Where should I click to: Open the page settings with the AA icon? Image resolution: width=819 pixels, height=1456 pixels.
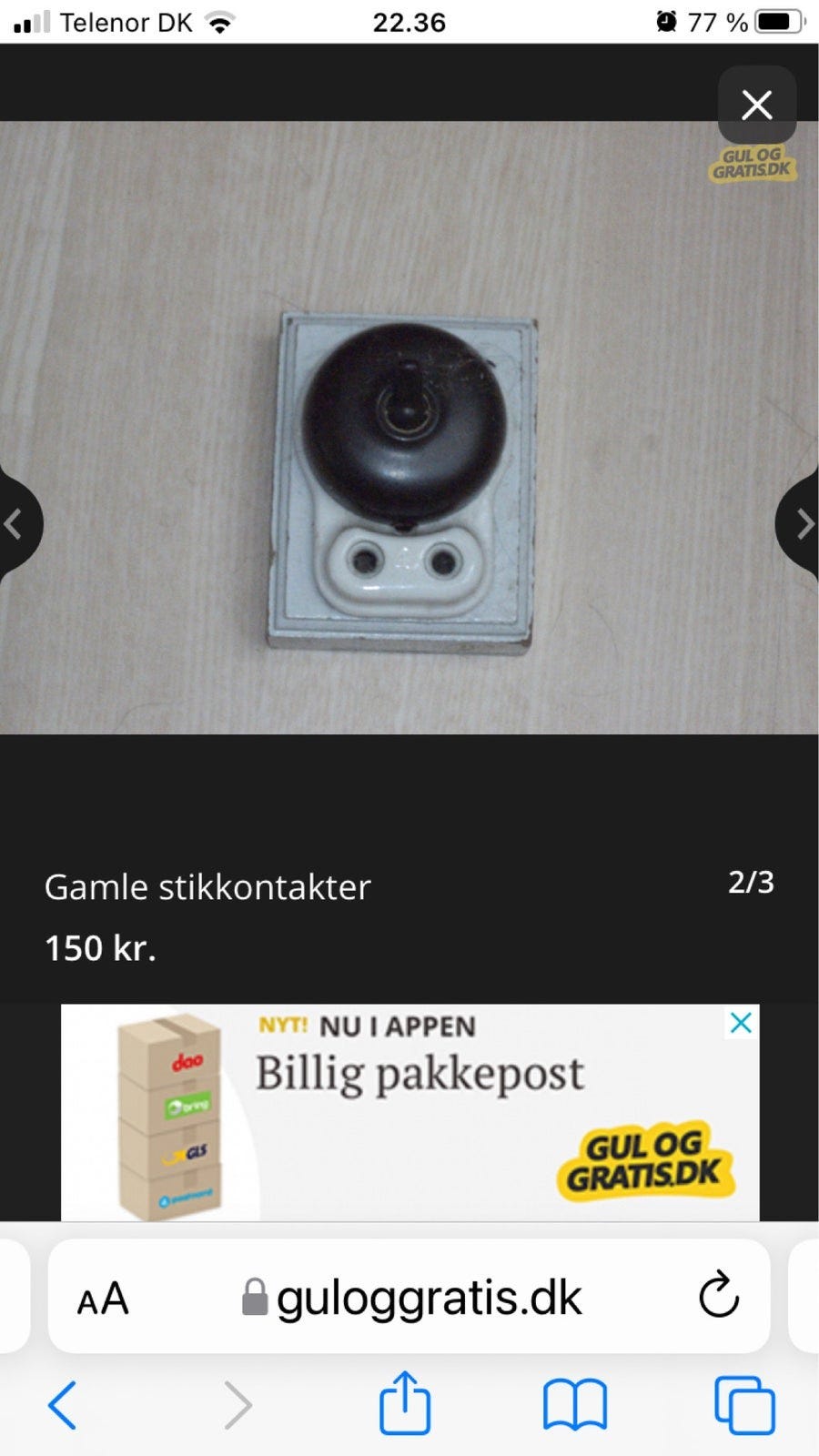(102, 1296)
